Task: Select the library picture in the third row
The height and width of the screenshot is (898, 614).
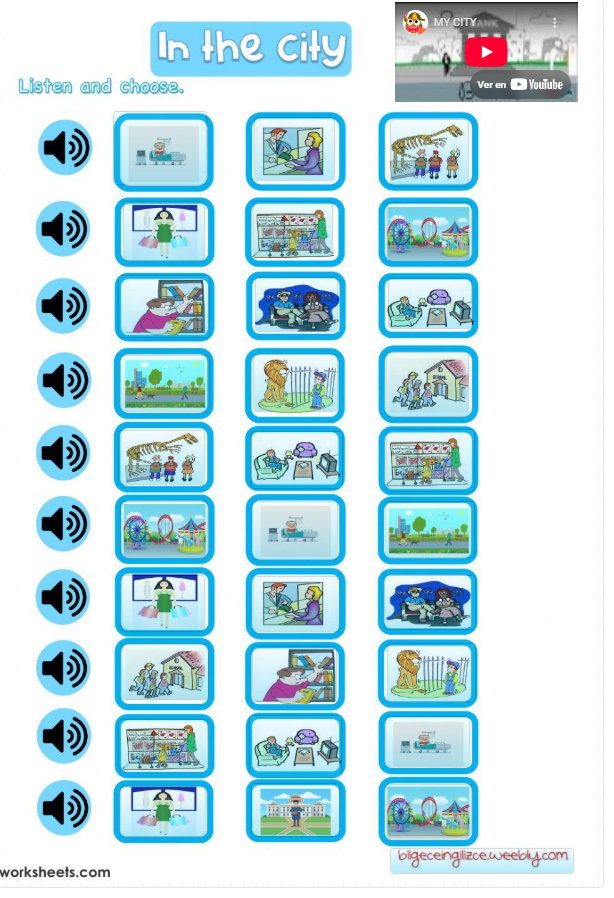Action: click(164, 306)
